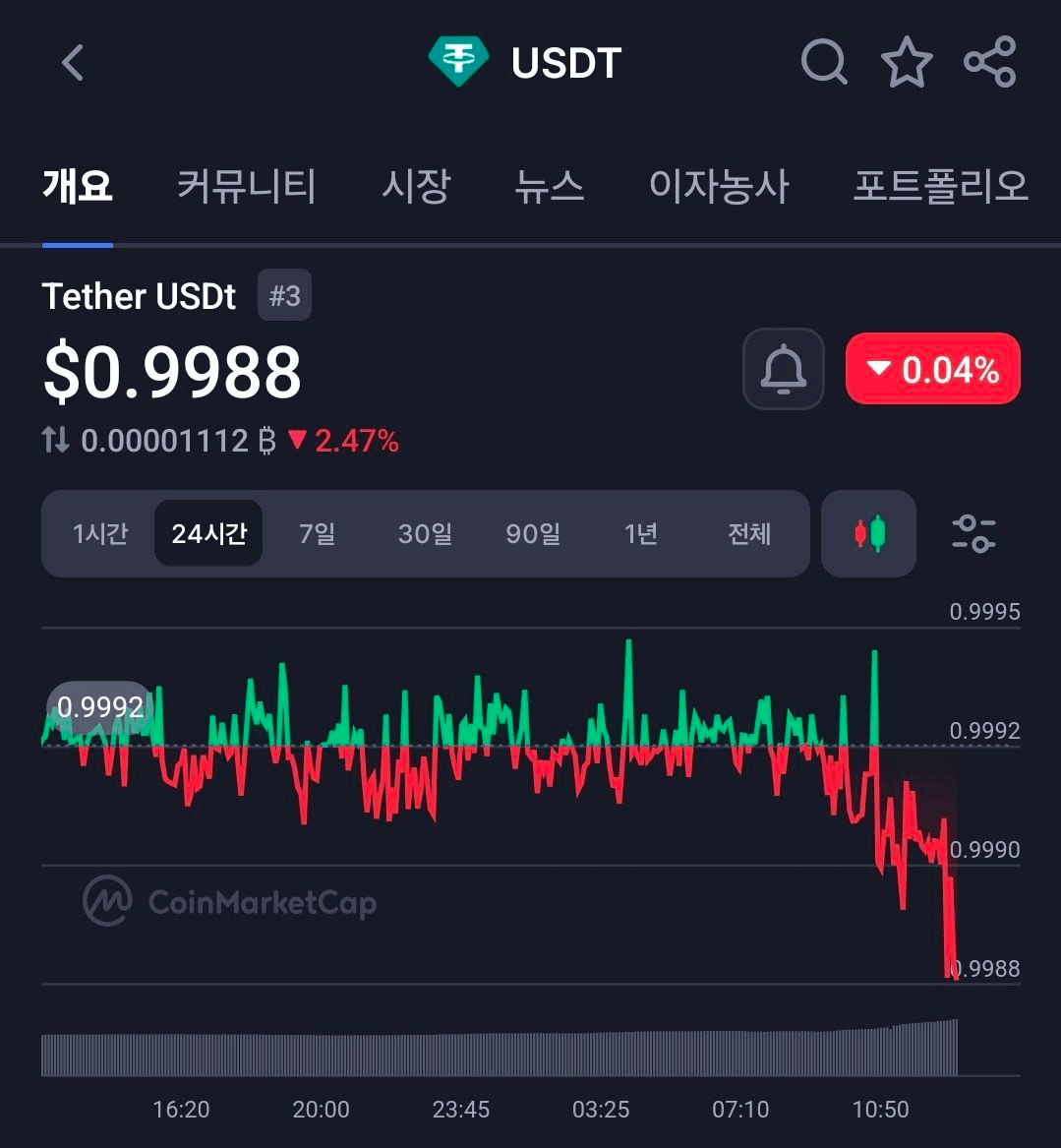This screenshot has height=1148, width=1061.
Task: Add USDT to watchlist with star
Action: pyautogui.click(x=906, y=63)
